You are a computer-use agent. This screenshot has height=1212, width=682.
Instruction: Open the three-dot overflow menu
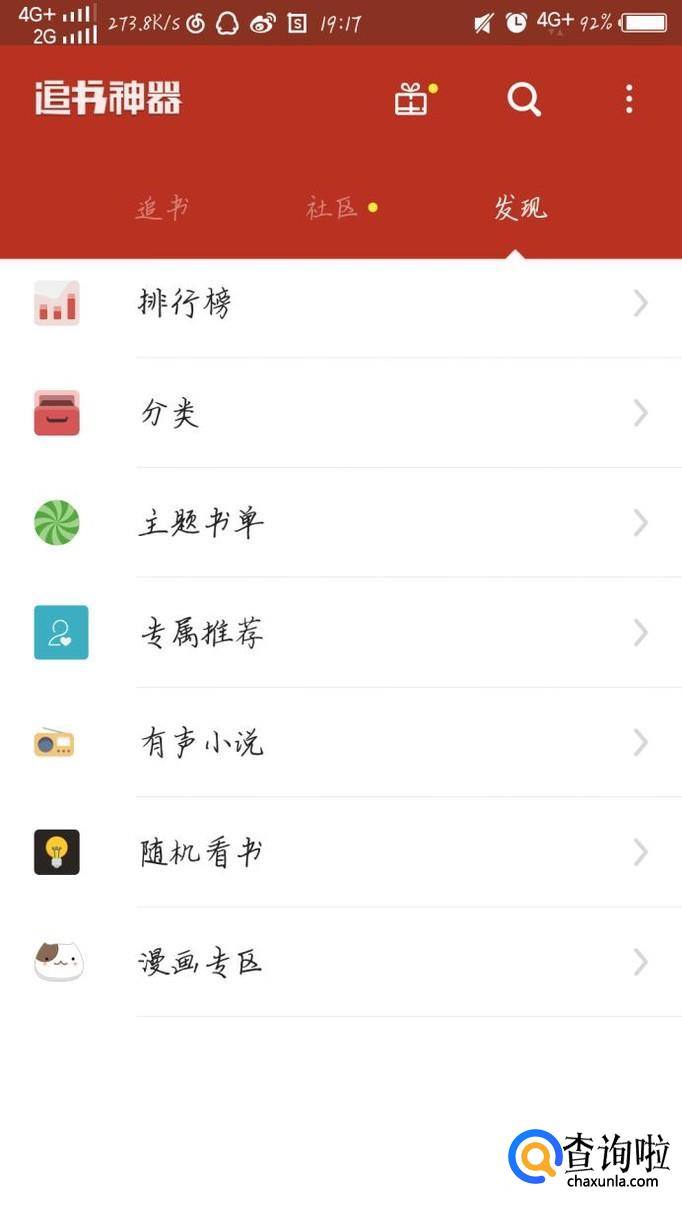[629, 99]
